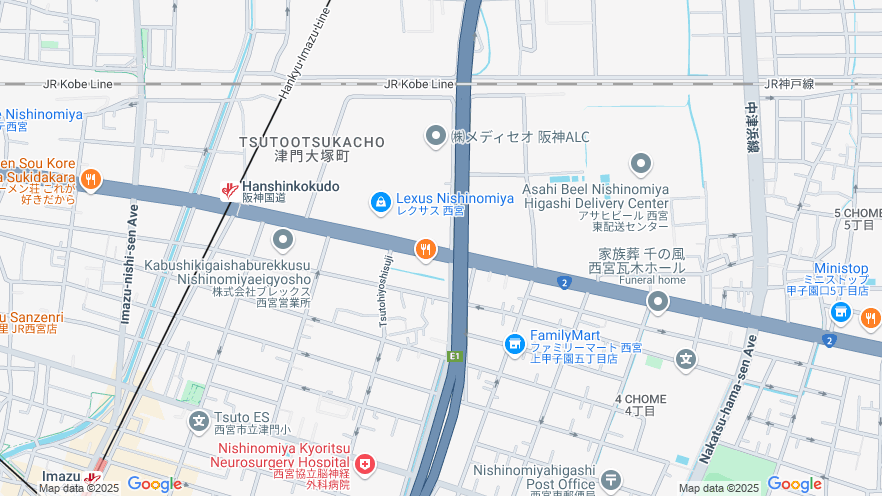Image resolution: width=882 pixels, height=496 pixels.
Task: Select the Imazu station marker
Action: [95, 478]
